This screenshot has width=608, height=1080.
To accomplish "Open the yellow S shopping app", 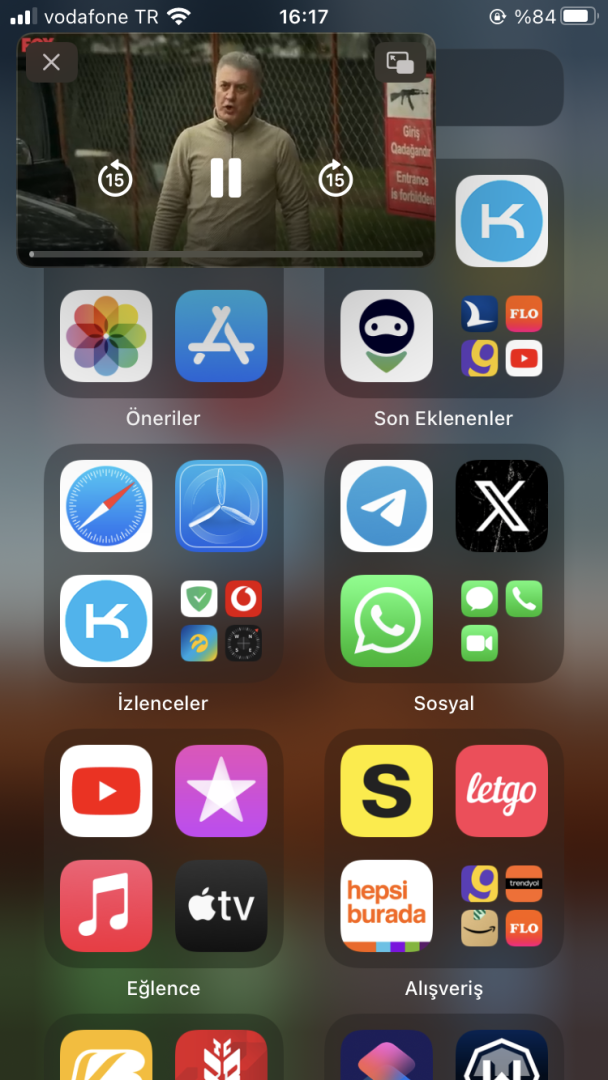I will tap(387, 791).
